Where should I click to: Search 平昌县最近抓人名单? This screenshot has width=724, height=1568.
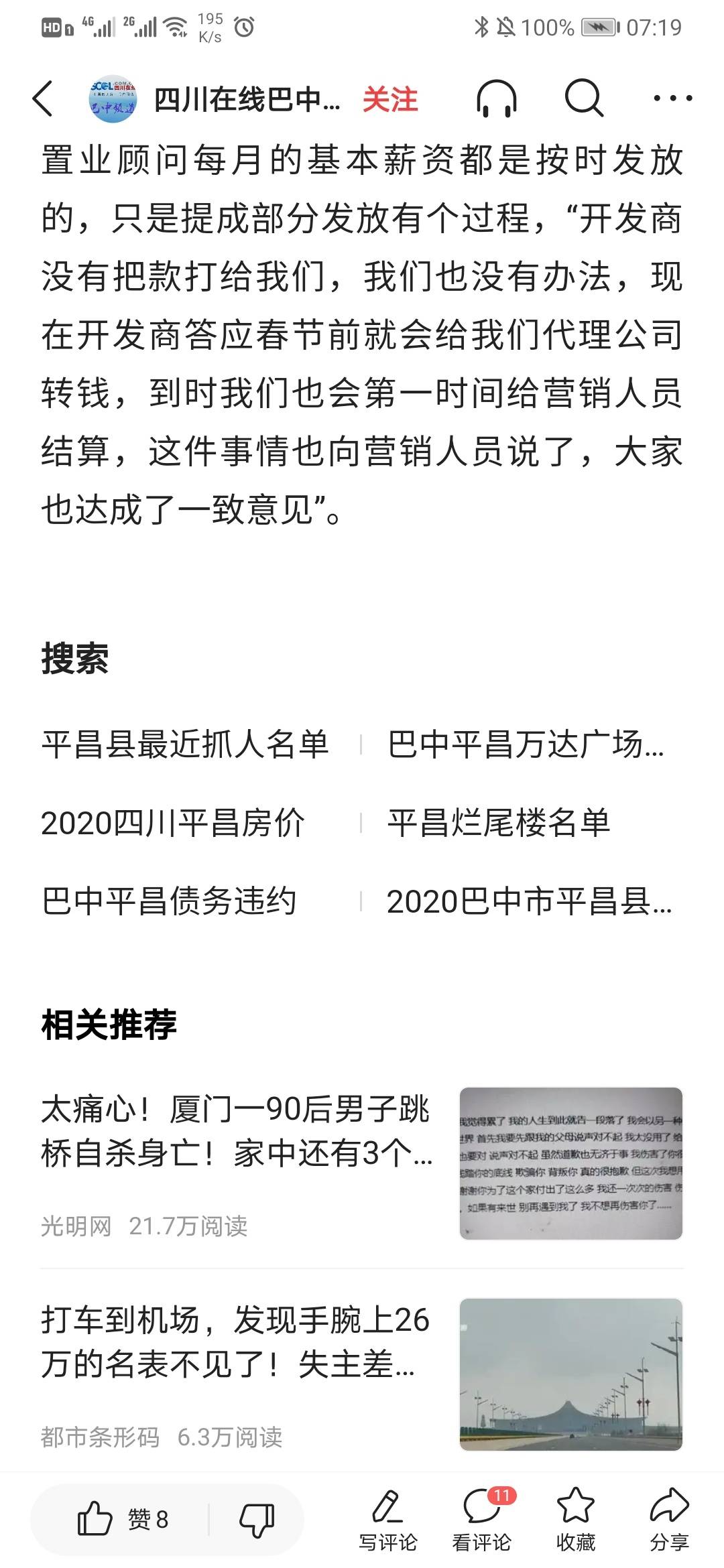185,744
